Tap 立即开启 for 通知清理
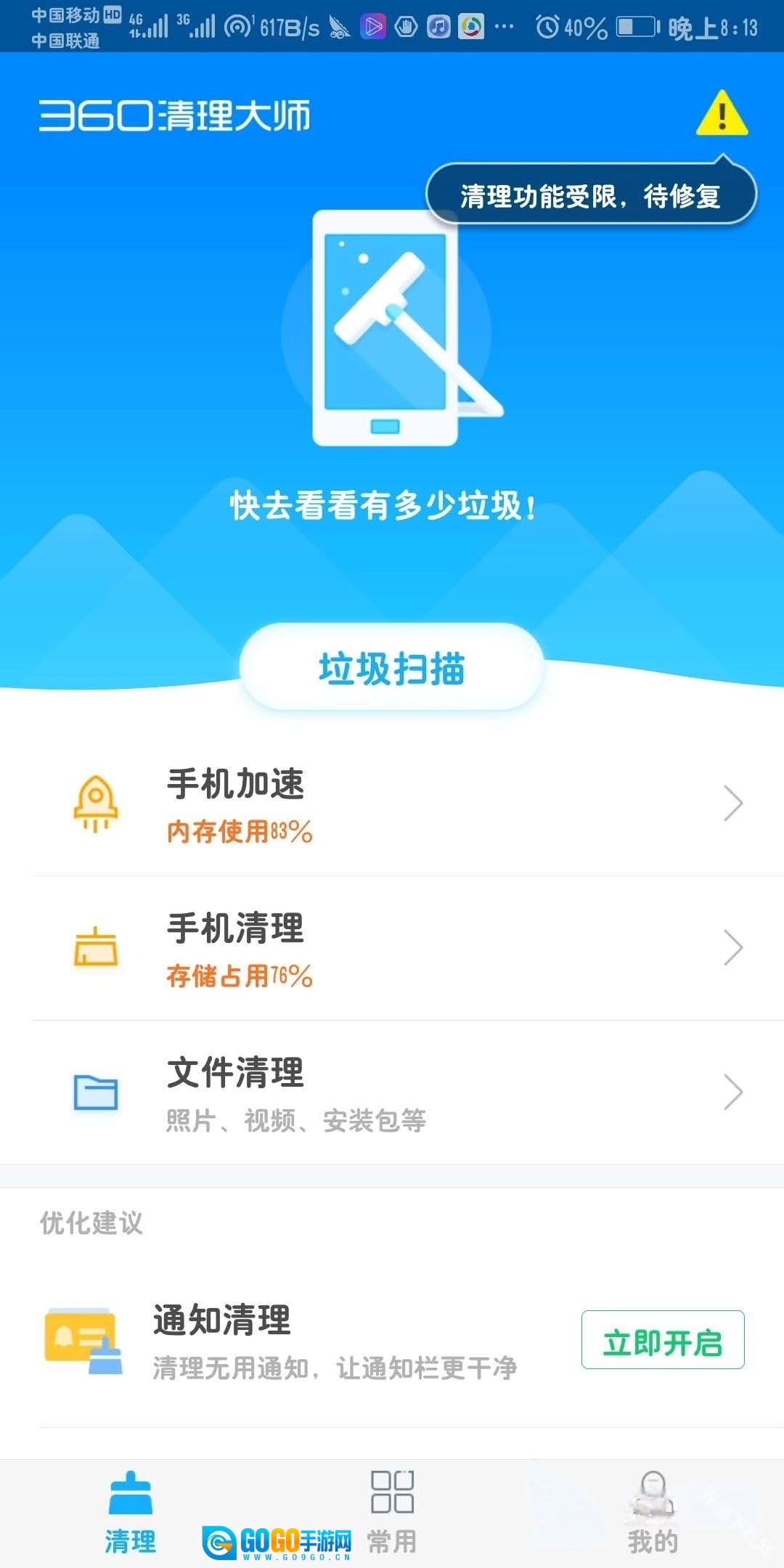Screen dimensions: 784x1568 (x=662, y=1340)
